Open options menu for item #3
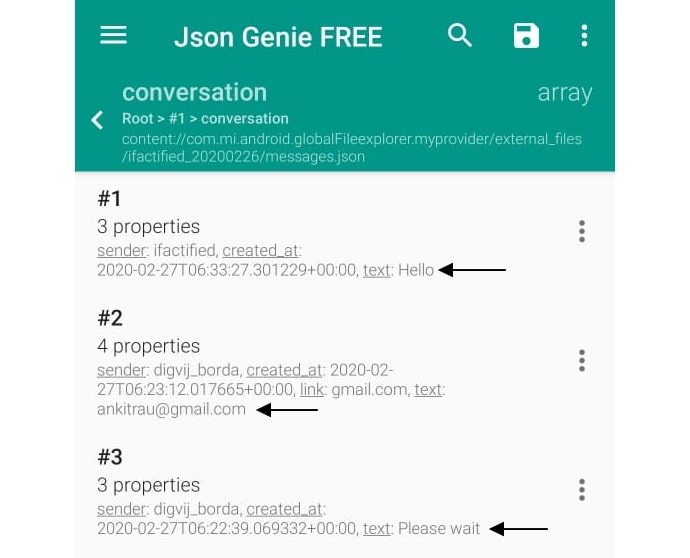The width and height of the screenshot is (690, 558). coord(581,490)
